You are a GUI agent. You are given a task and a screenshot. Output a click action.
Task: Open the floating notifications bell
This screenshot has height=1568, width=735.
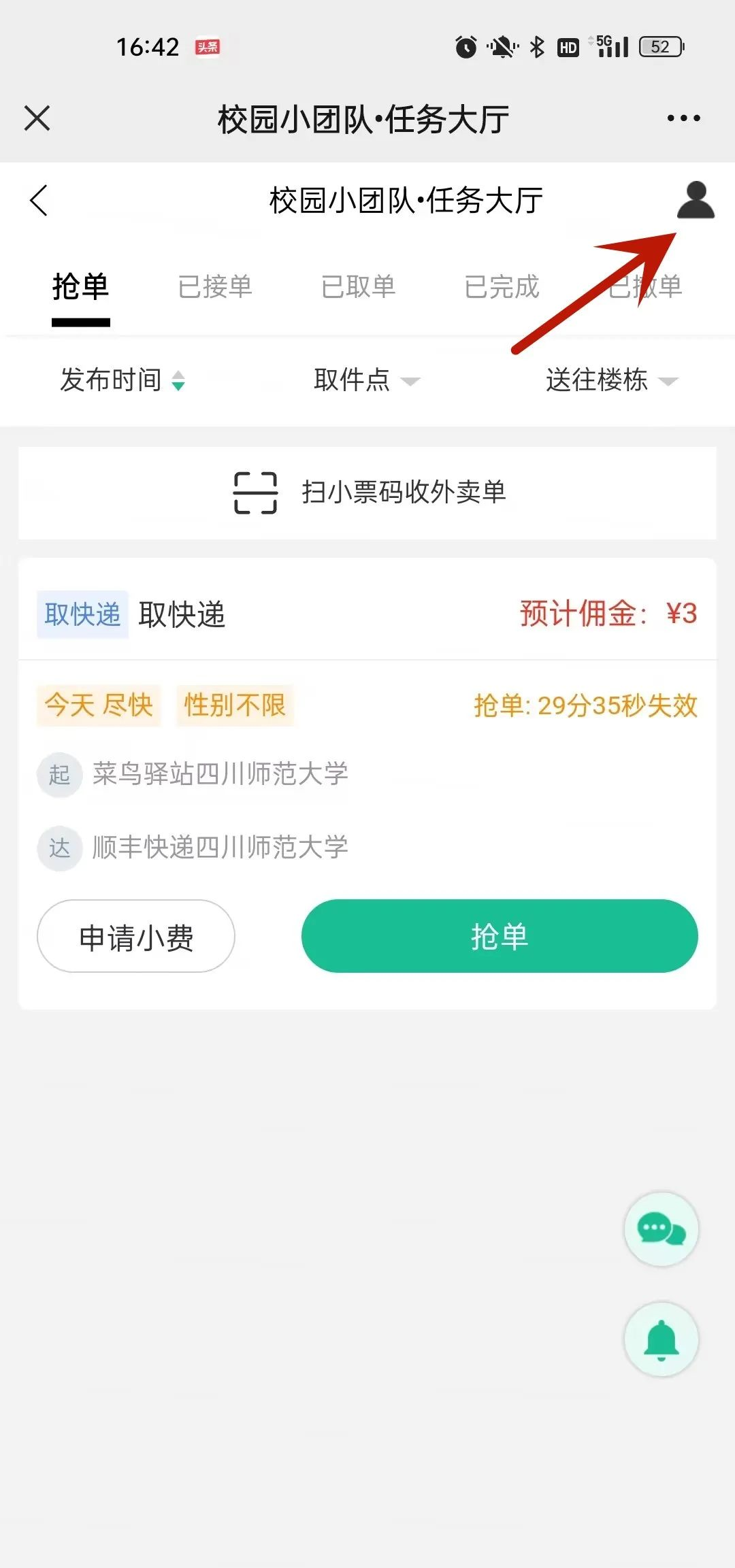pos(661,1339)
